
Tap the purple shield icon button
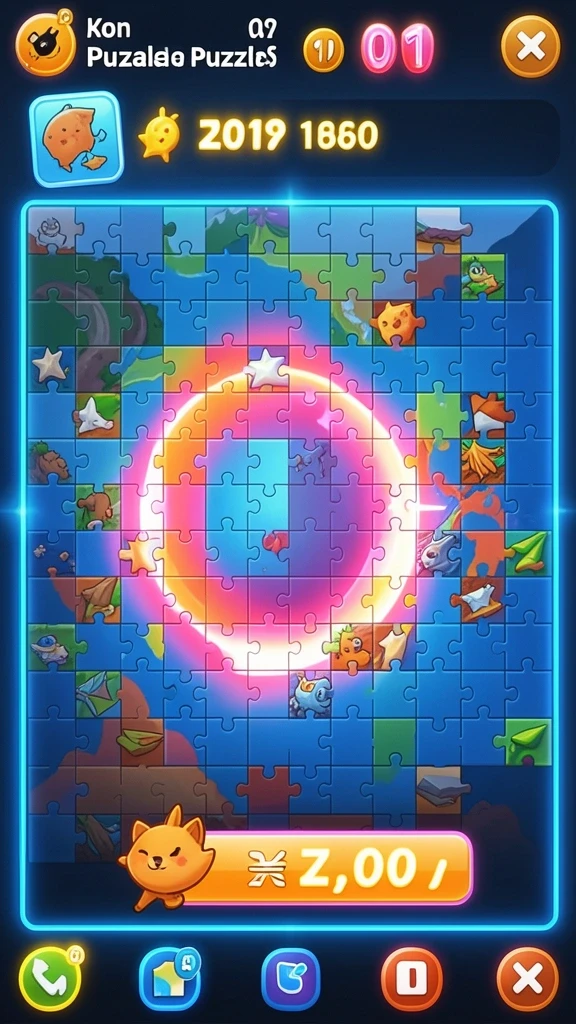[290, 978]
